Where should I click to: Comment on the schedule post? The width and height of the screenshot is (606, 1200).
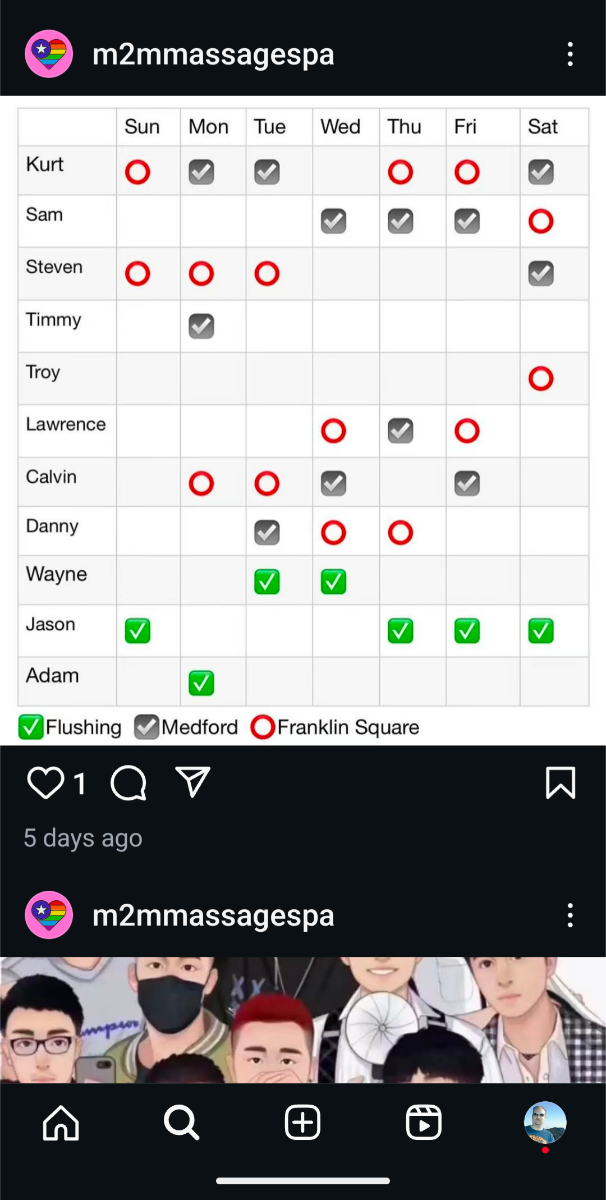pyautogui.click(x=128, y=784)
